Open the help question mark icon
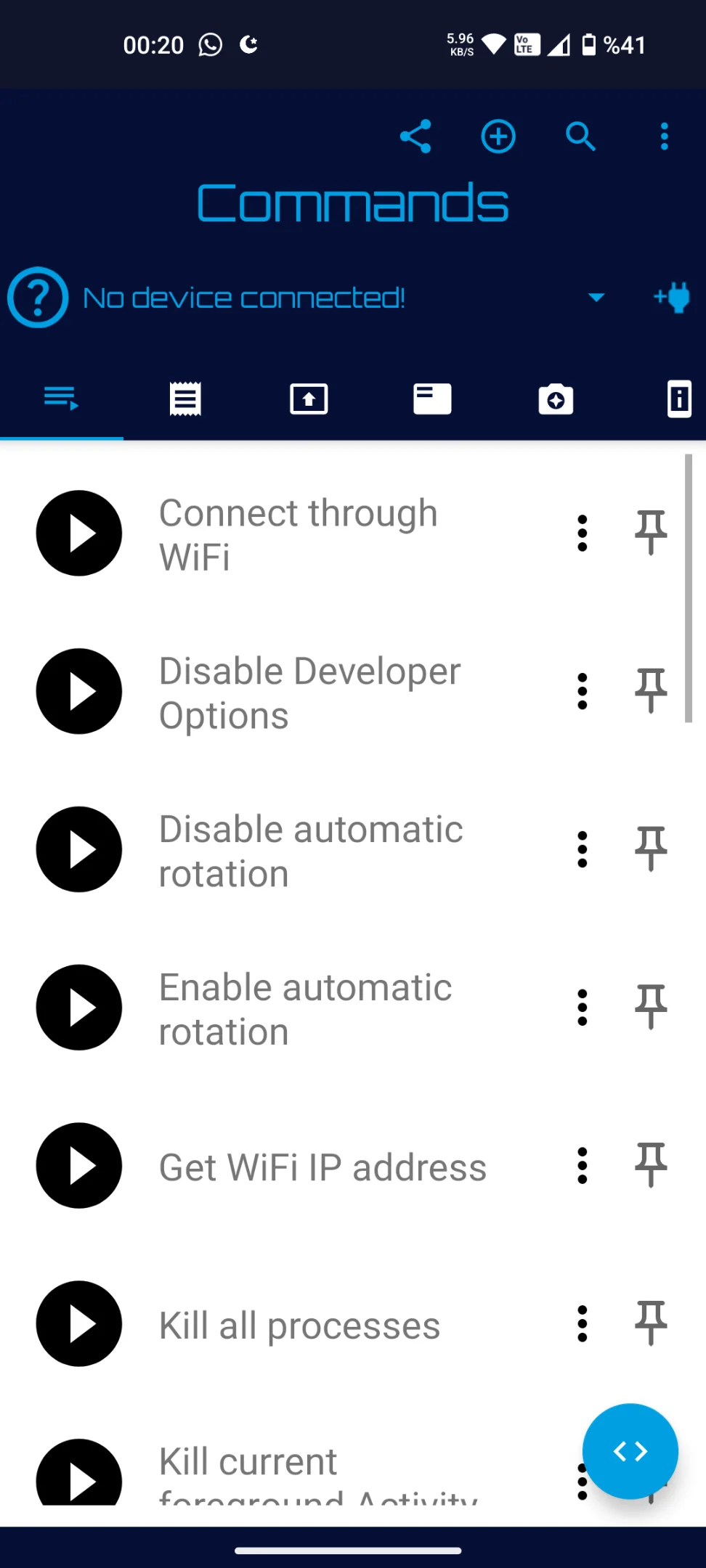 (x=38, y=298)
